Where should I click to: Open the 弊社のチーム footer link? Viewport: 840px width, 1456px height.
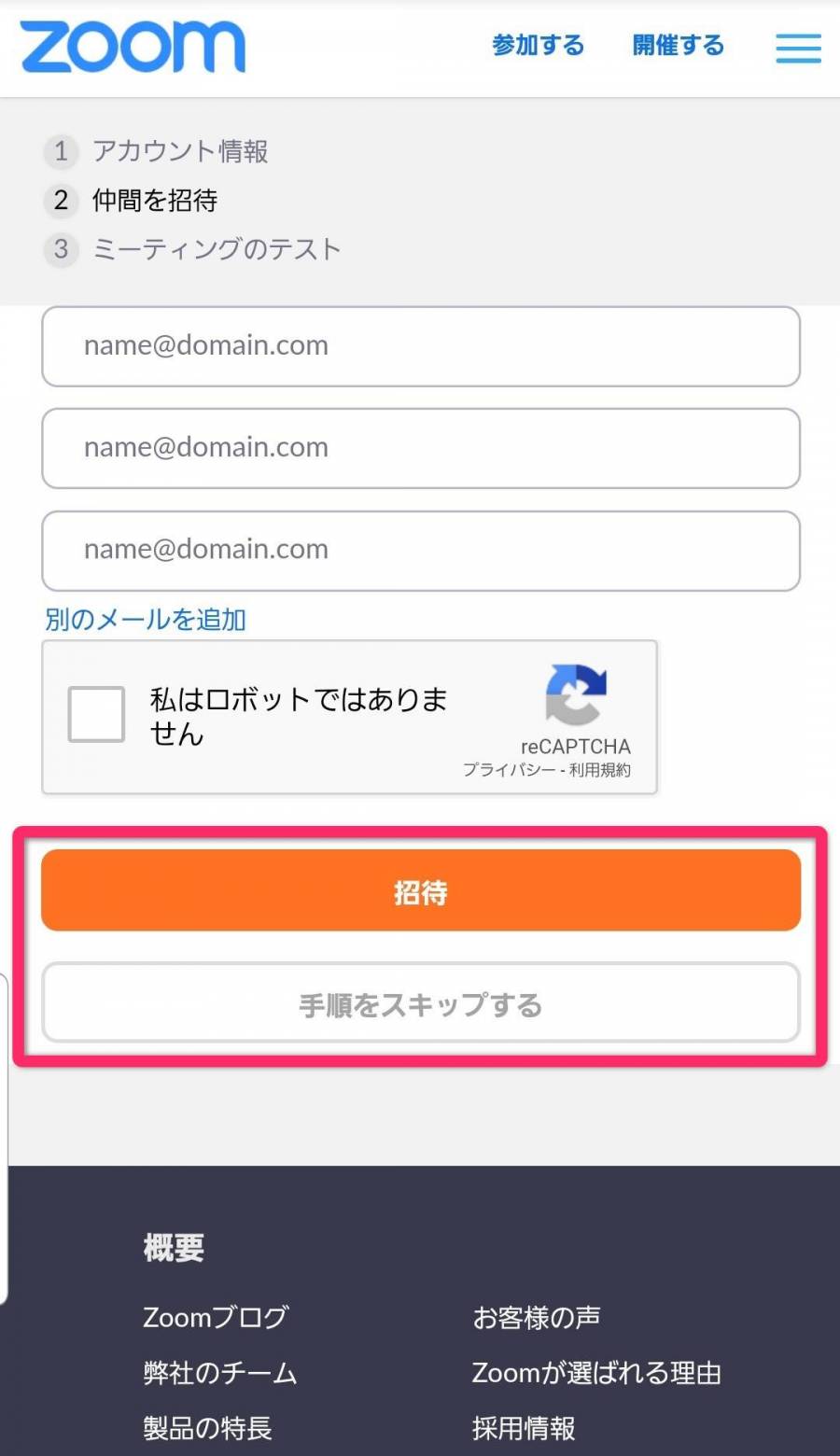(220, 1373)
